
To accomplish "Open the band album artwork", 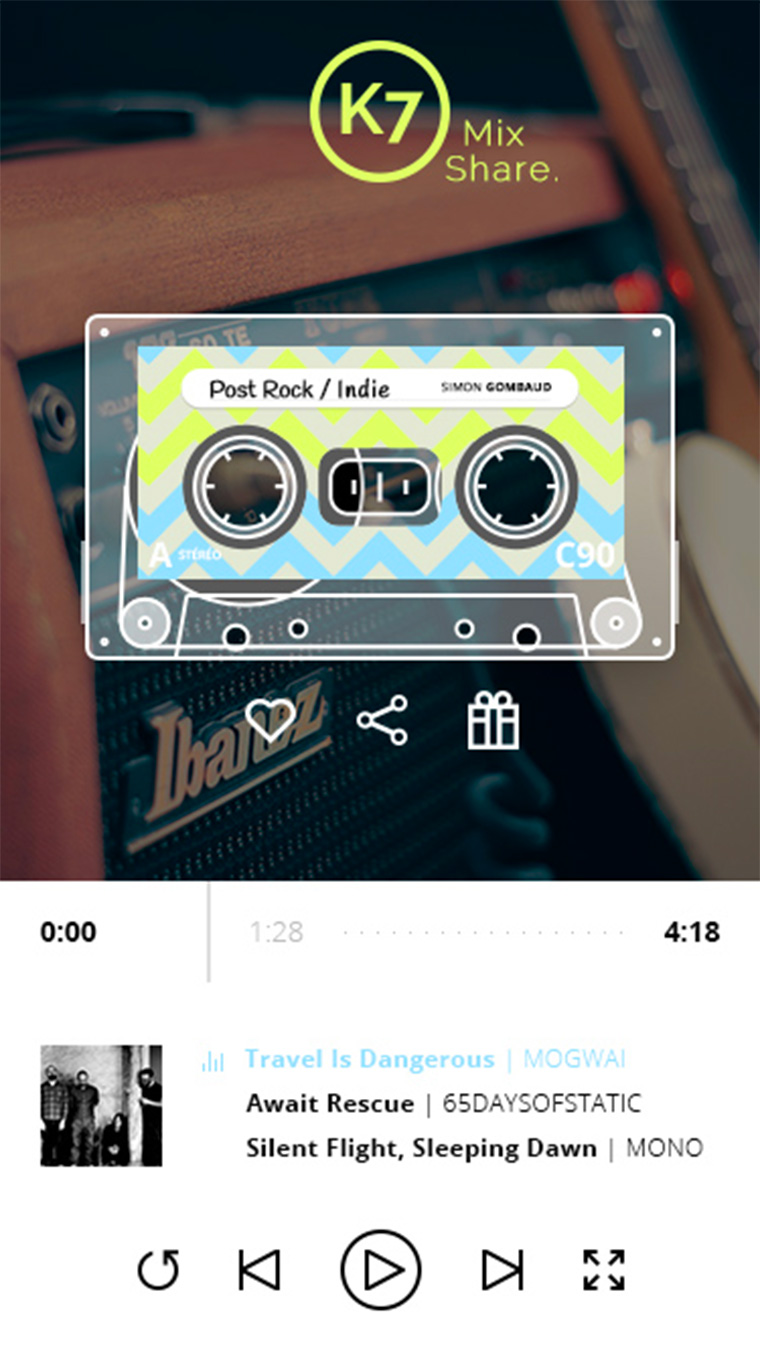I will click(101, 1105).
